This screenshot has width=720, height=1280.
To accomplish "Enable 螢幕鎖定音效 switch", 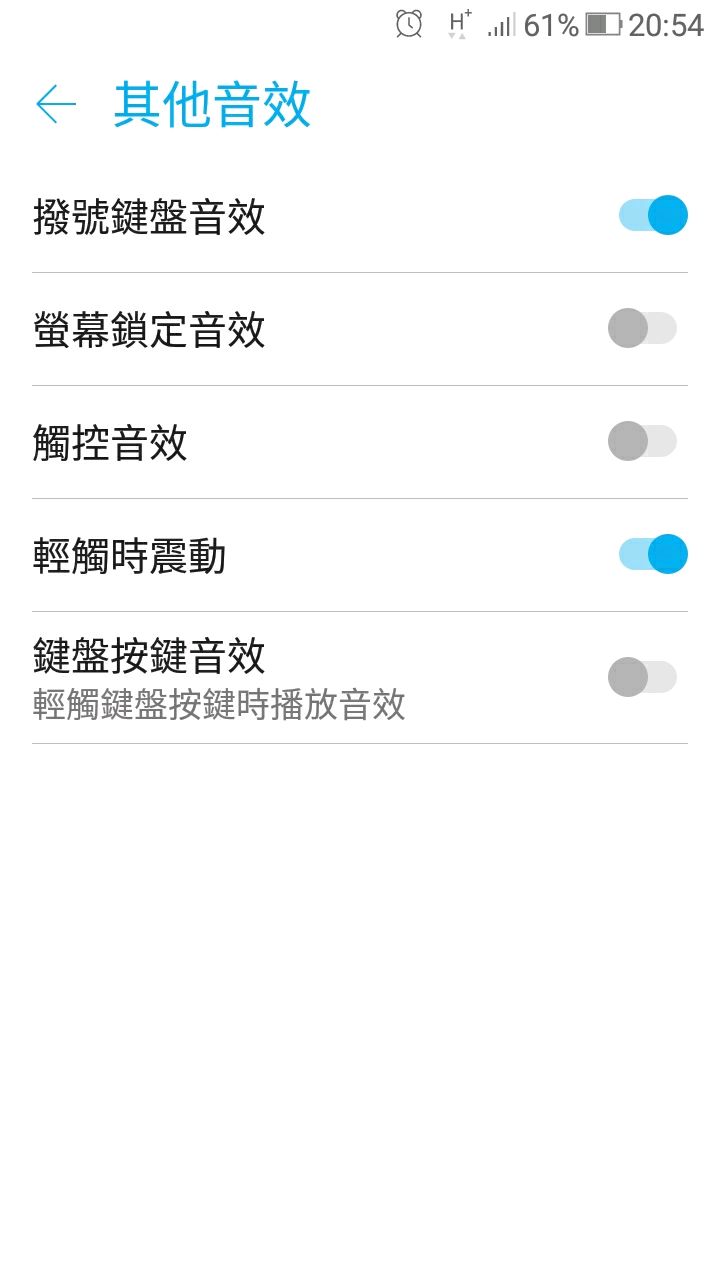I will click(643, 328).
